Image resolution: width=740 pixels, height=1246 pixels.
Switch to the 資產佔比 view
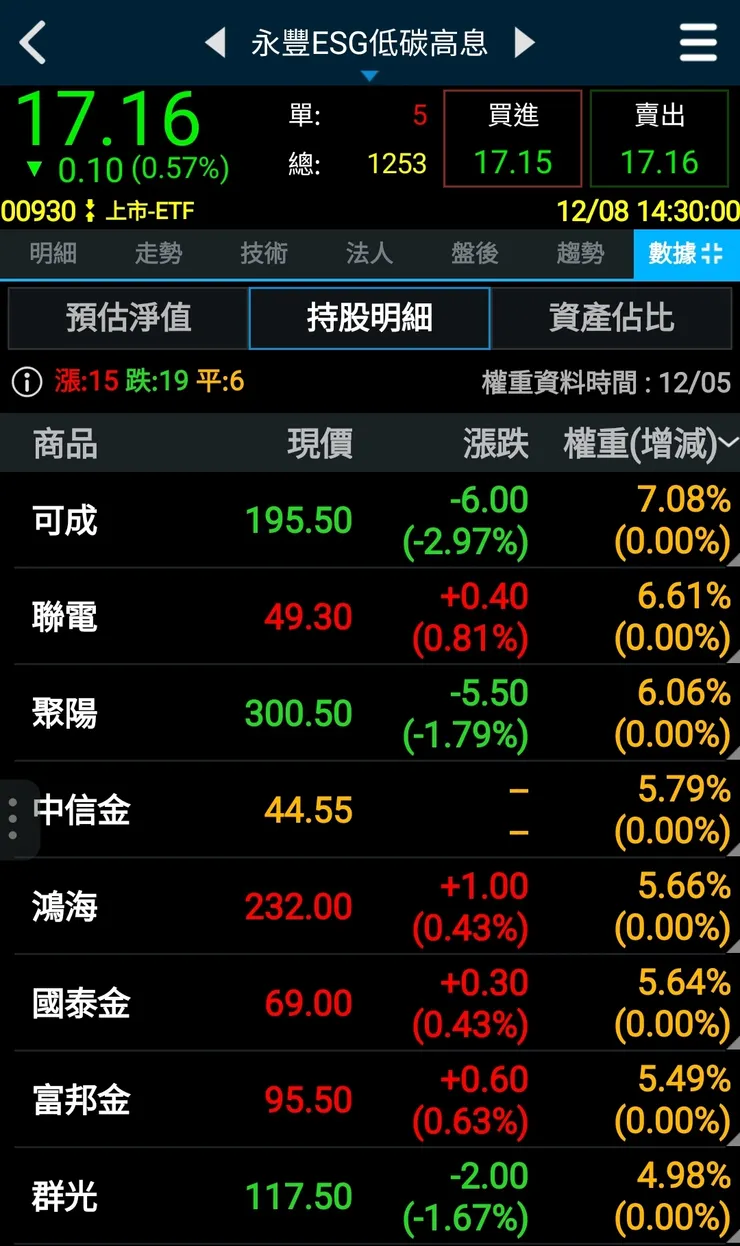point(610,316)
